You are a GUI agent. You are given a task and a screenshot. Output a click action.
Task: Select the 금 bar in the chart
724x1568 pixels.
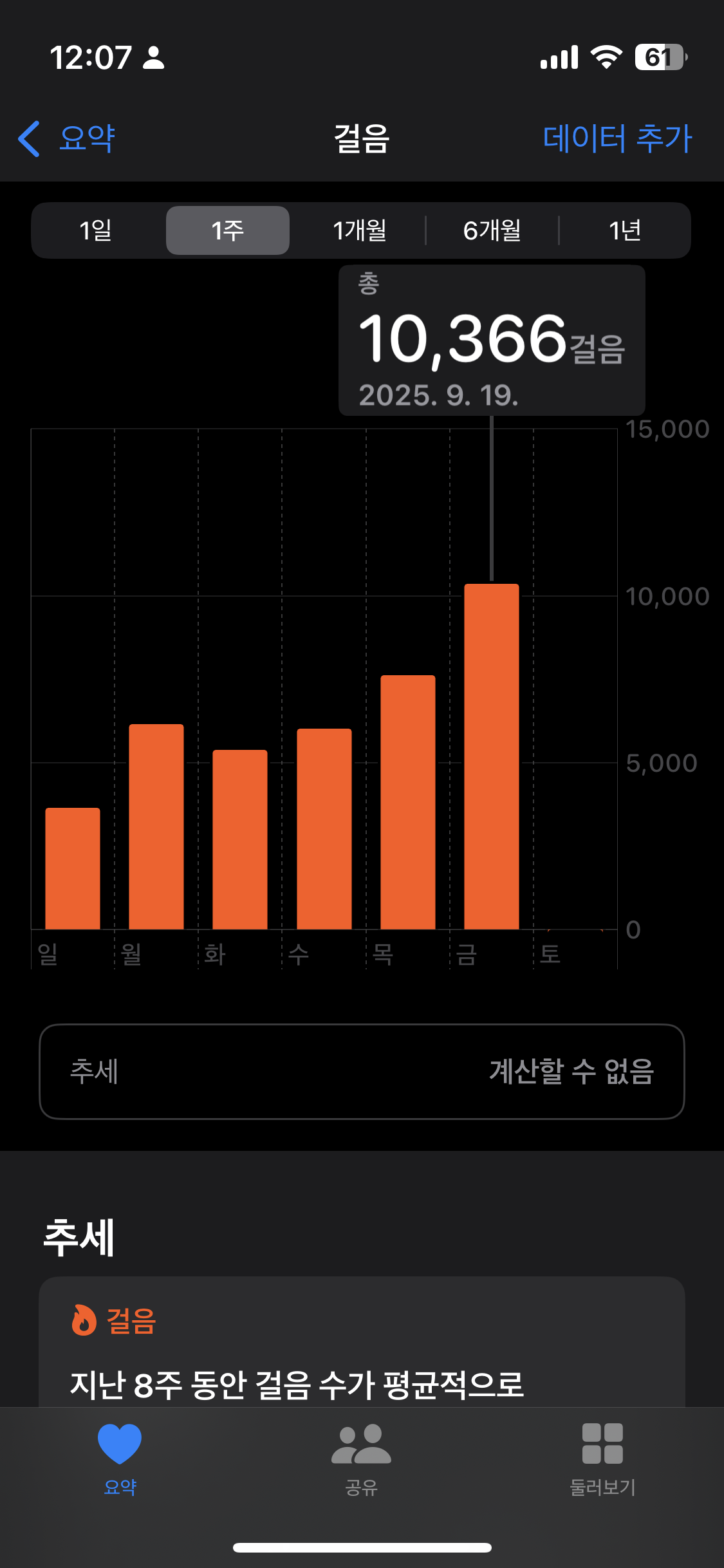coord(492,756)
